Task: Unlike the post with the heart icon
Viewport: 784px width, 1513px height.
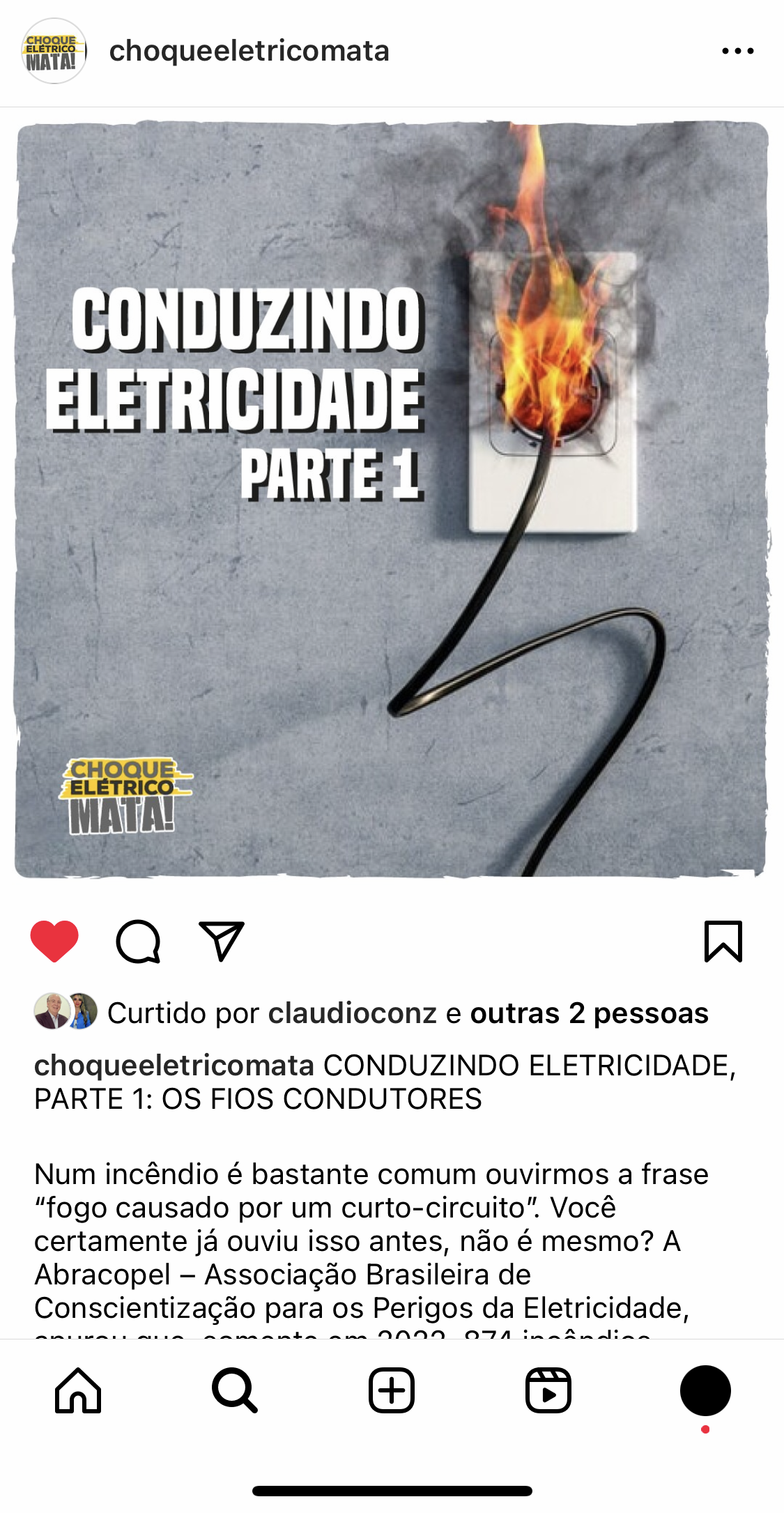Action: (54, 941)
